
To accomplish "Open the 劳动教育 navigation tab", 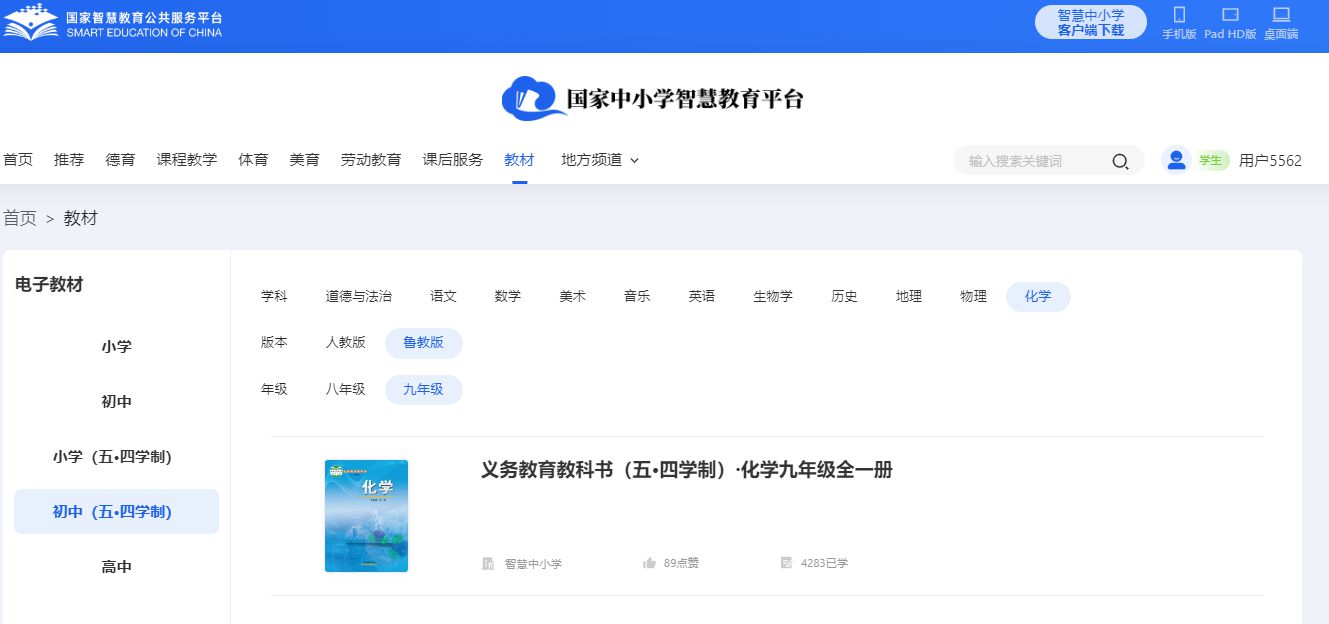I will click(371, 160).
